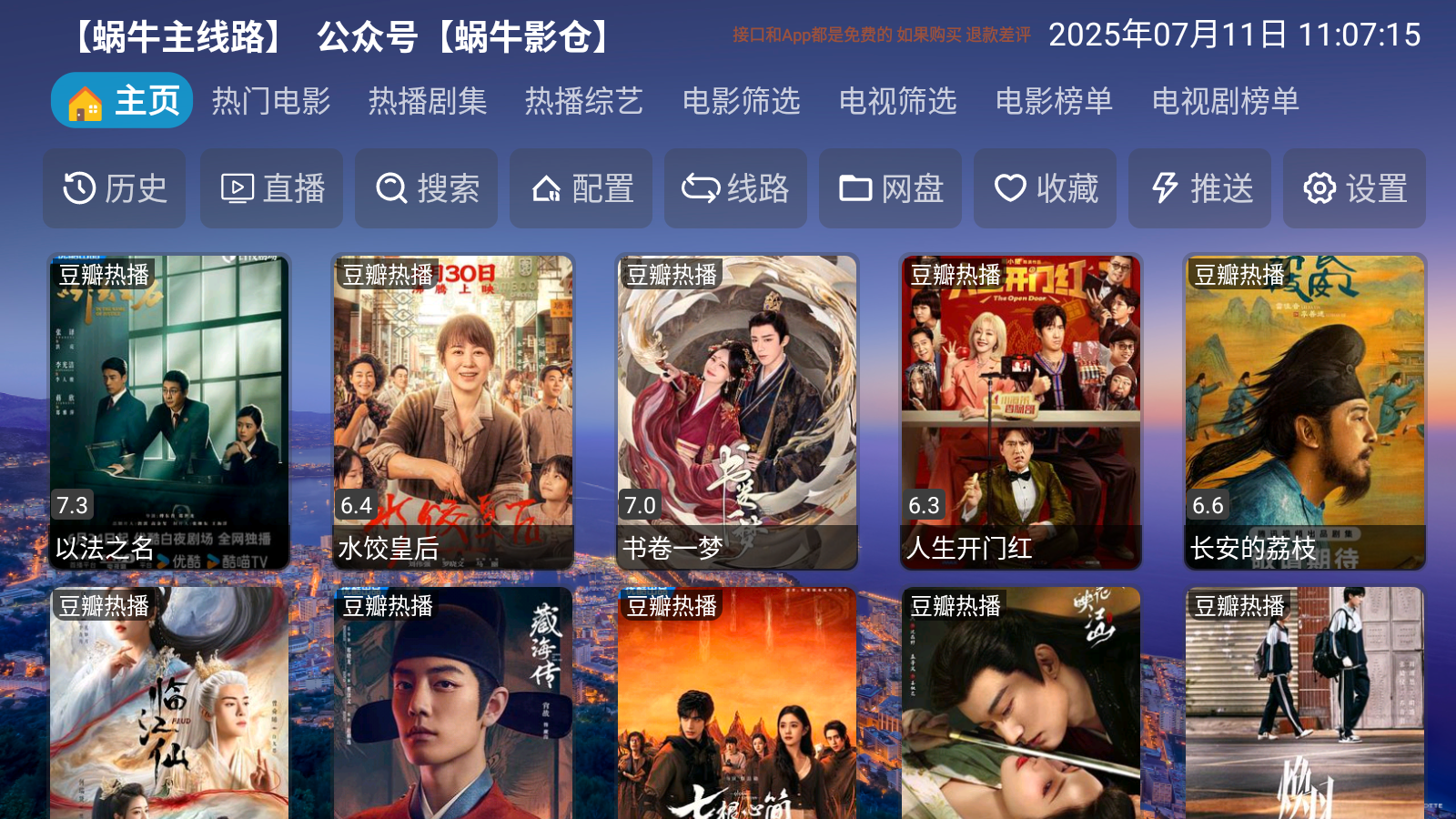
Task: Open 直播 live streaming
Action: pos(272,188)
